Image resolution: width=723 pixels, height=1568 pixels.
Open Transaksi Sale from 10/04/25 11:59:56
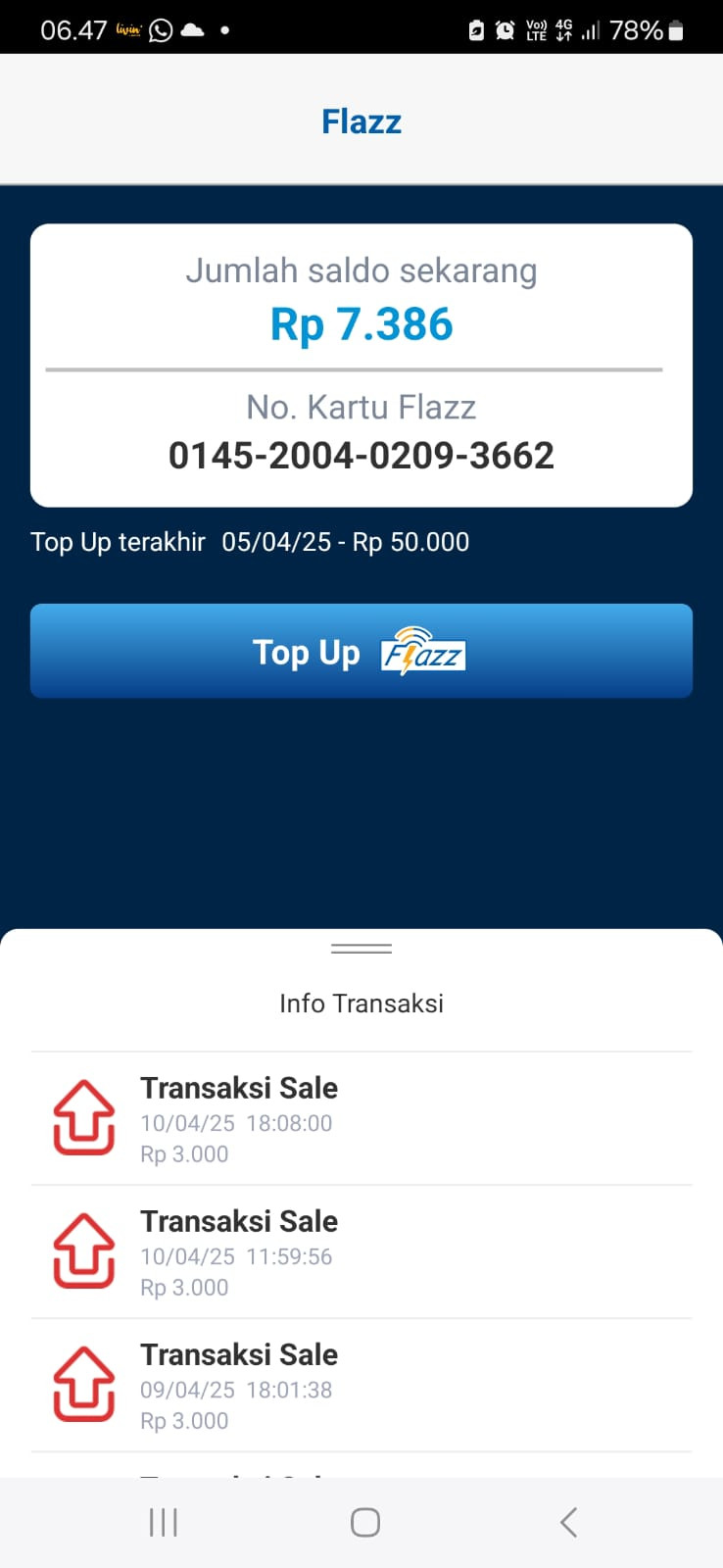click(x=361, y=1252)
